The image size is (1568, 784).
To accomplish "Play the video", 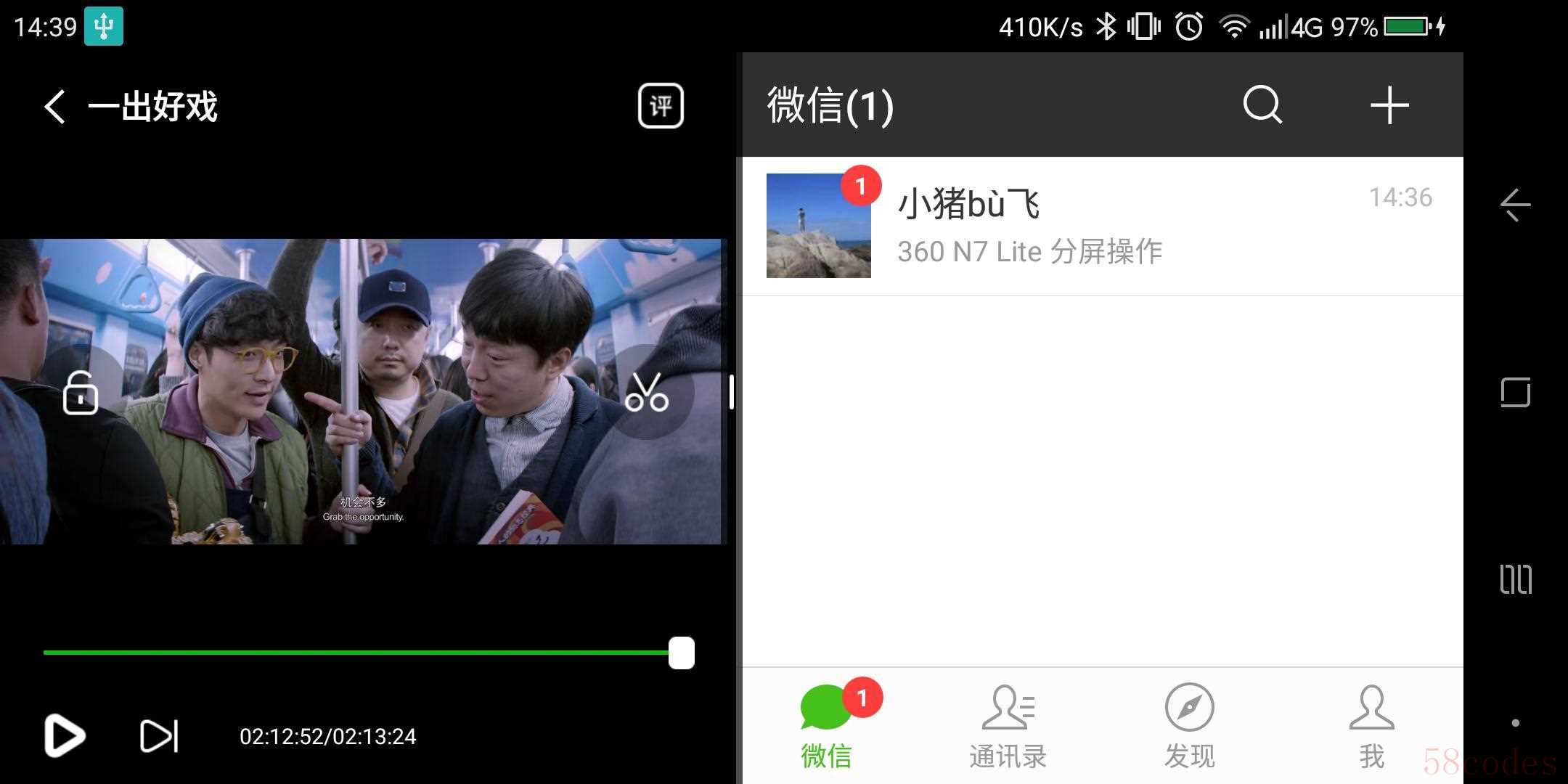I will click(x=65, y=735).
